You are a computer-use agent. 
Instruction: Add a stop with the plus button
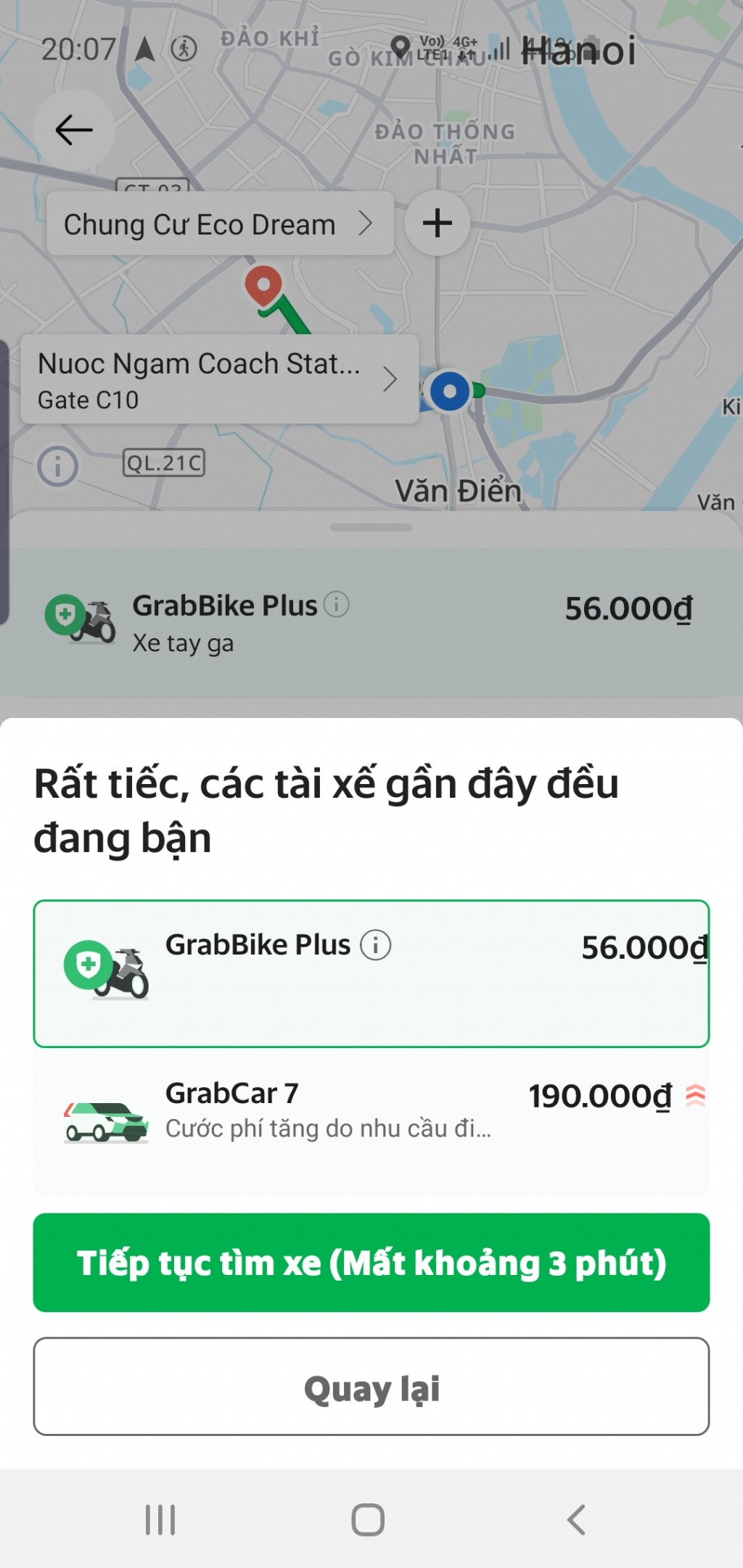click(437, 223)
